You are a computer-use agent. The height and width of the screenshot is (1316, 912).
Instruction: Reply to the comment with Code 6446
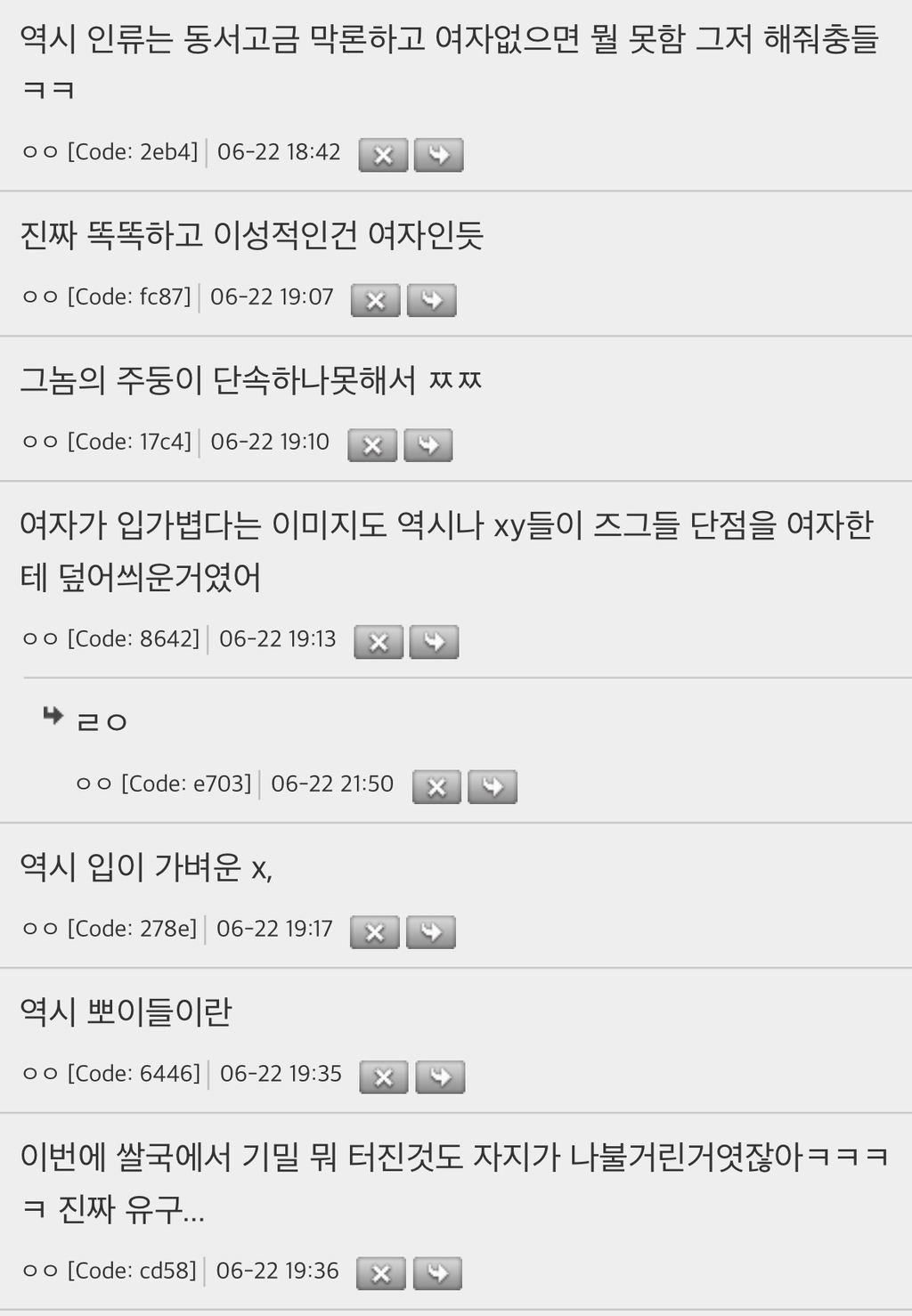(440, 1077)
